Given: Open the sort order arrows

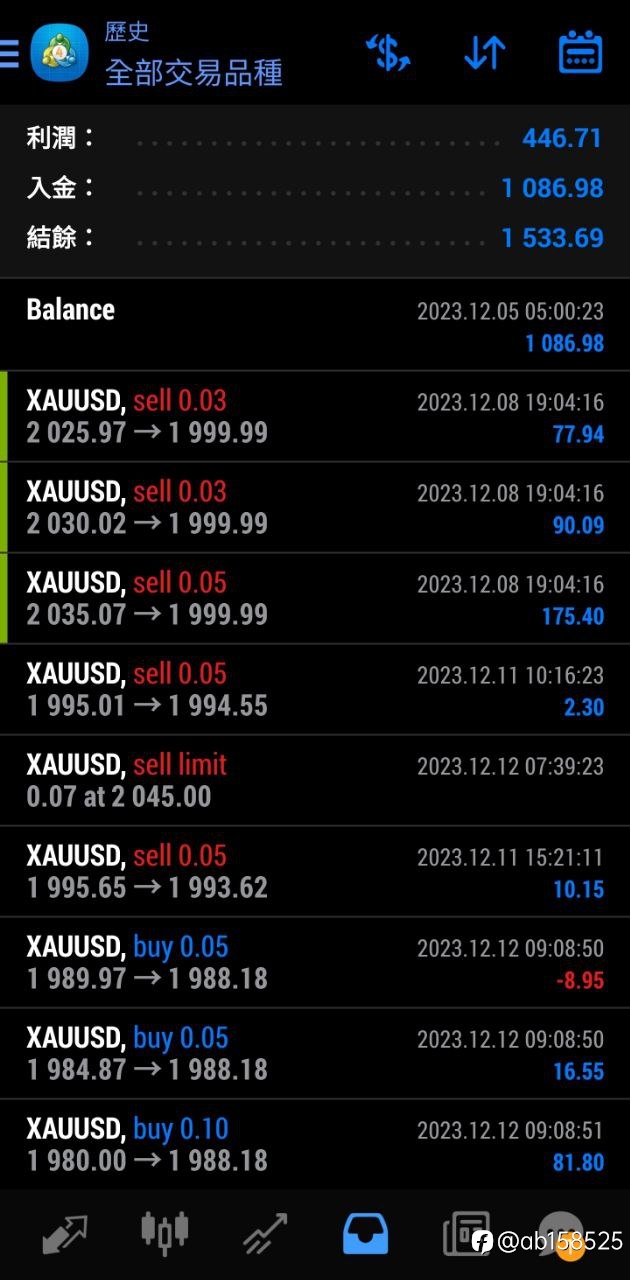Looking at the screenshot, I should (x=484, y=53).
